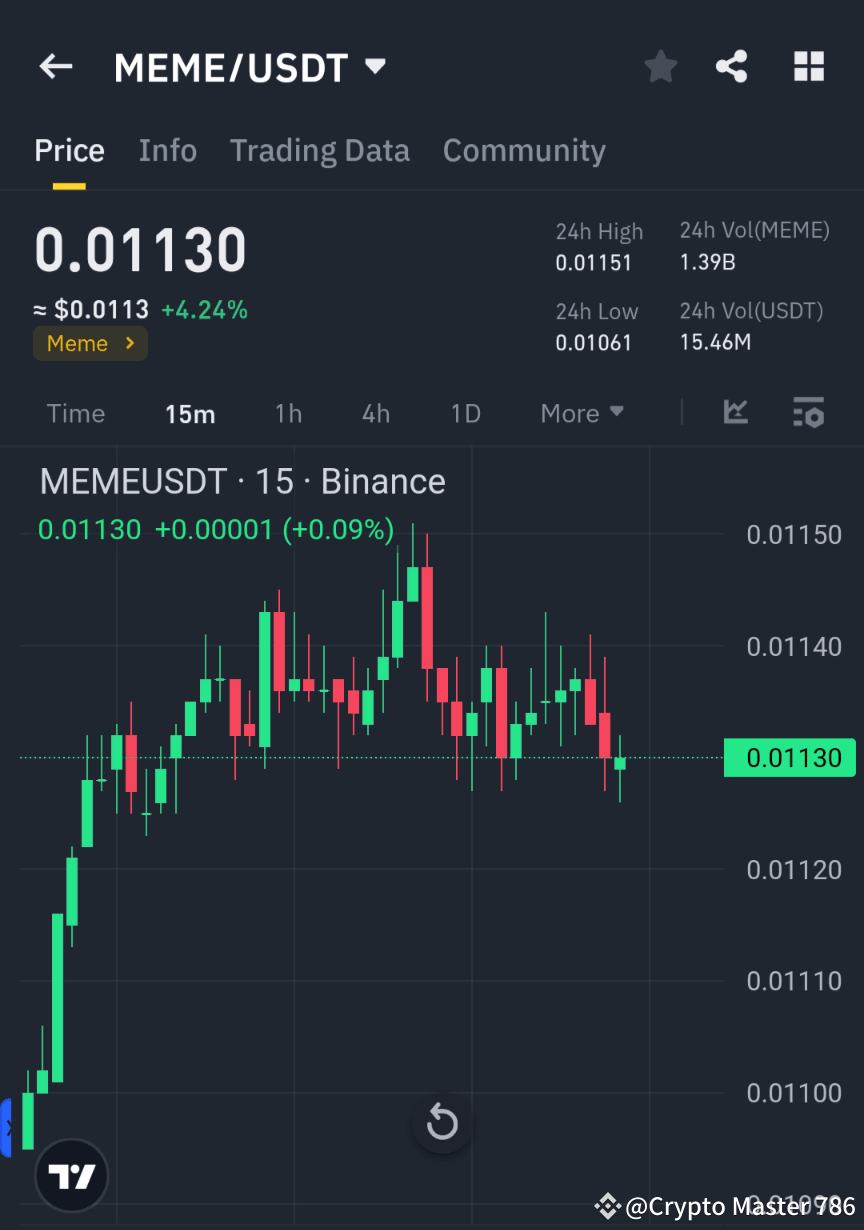The height and width of the screenshot is (1230, 864).
Task: Open the share icon
Action: [x=732, y=66]
